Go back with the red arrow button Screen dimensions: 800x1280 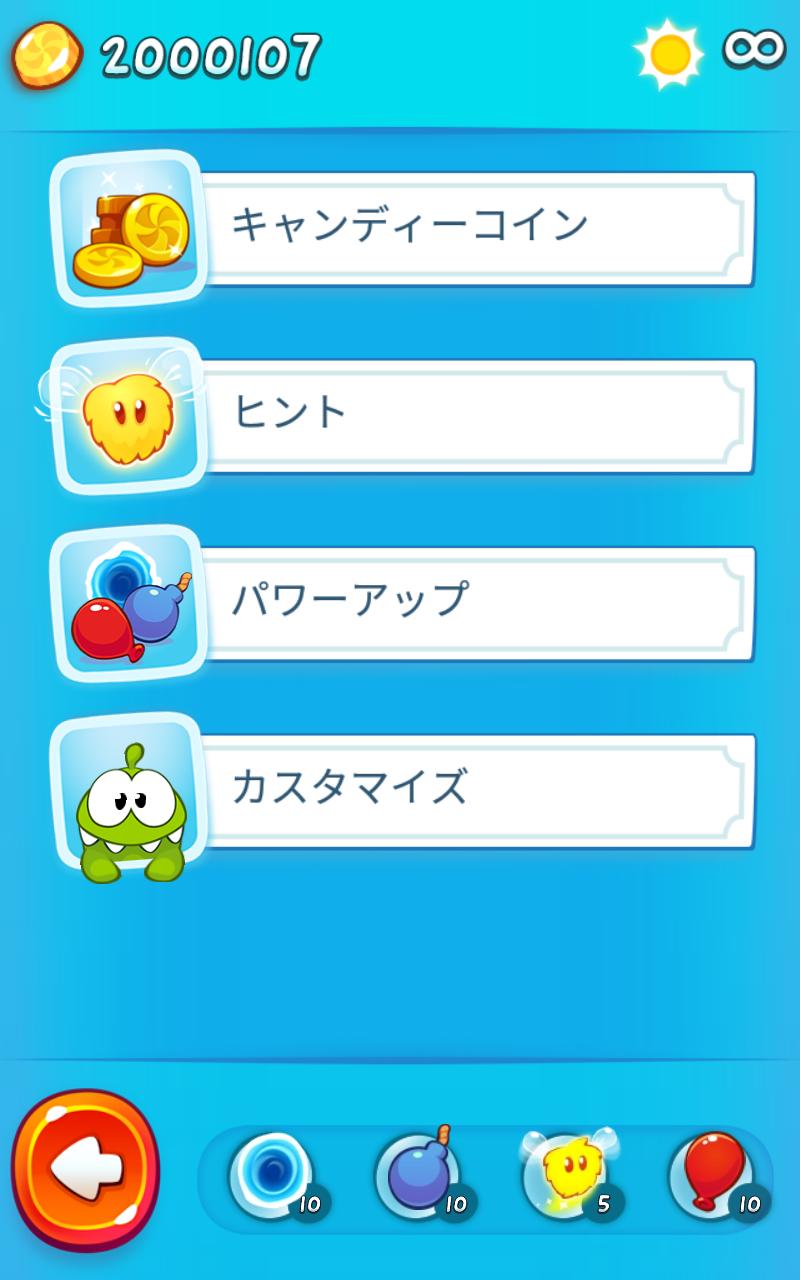coord(86,1168)
